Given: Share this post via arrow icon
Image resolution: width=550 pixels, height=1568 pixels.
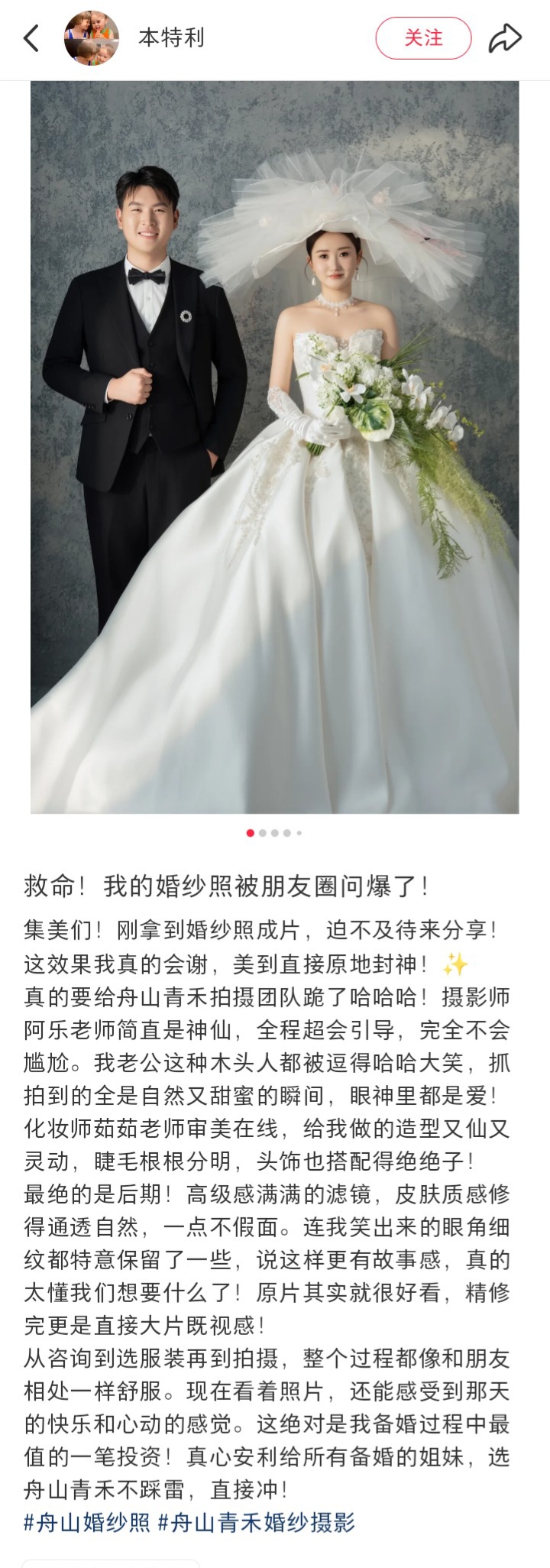Looking at the screenshot, I should pos(505,38).
